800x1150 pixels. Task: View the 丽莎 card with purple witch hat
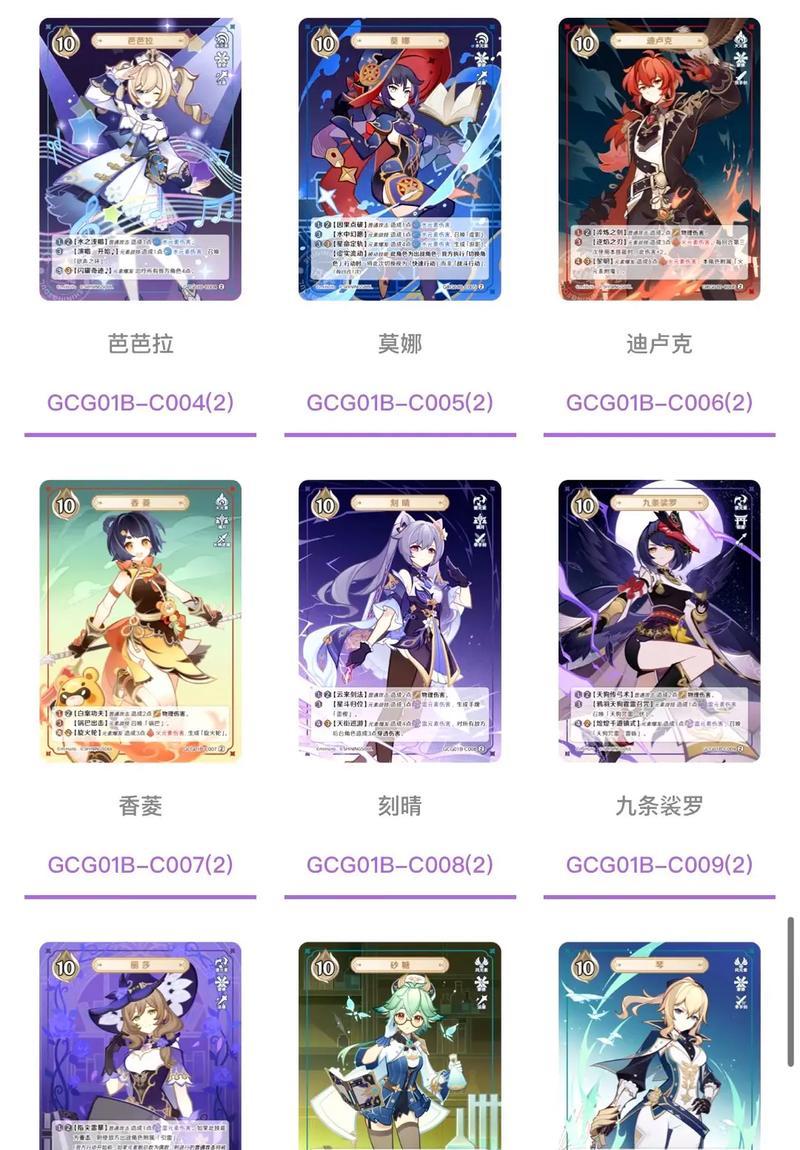click(140, 1045)
